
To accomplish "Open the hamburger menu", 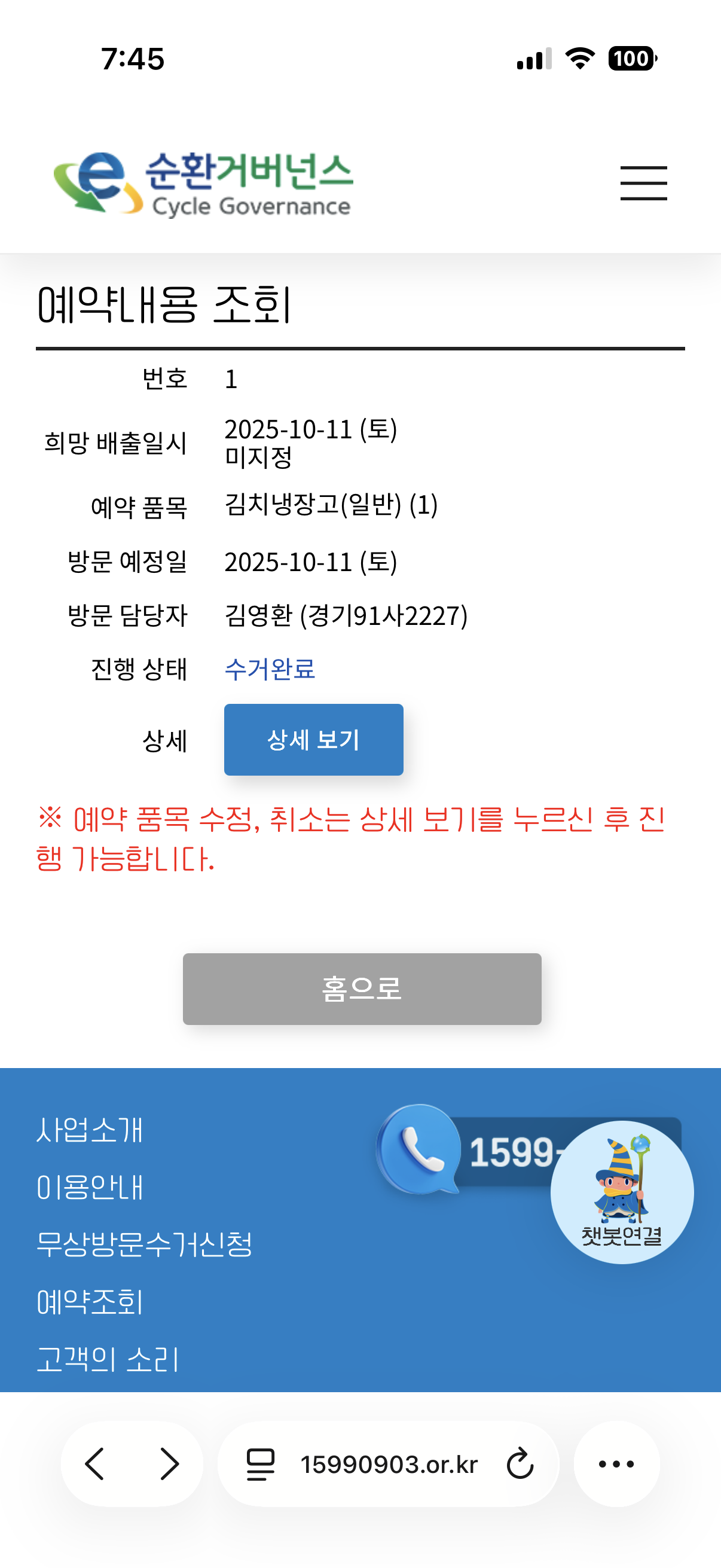I will pyautogui.click(x=643, y=182).
